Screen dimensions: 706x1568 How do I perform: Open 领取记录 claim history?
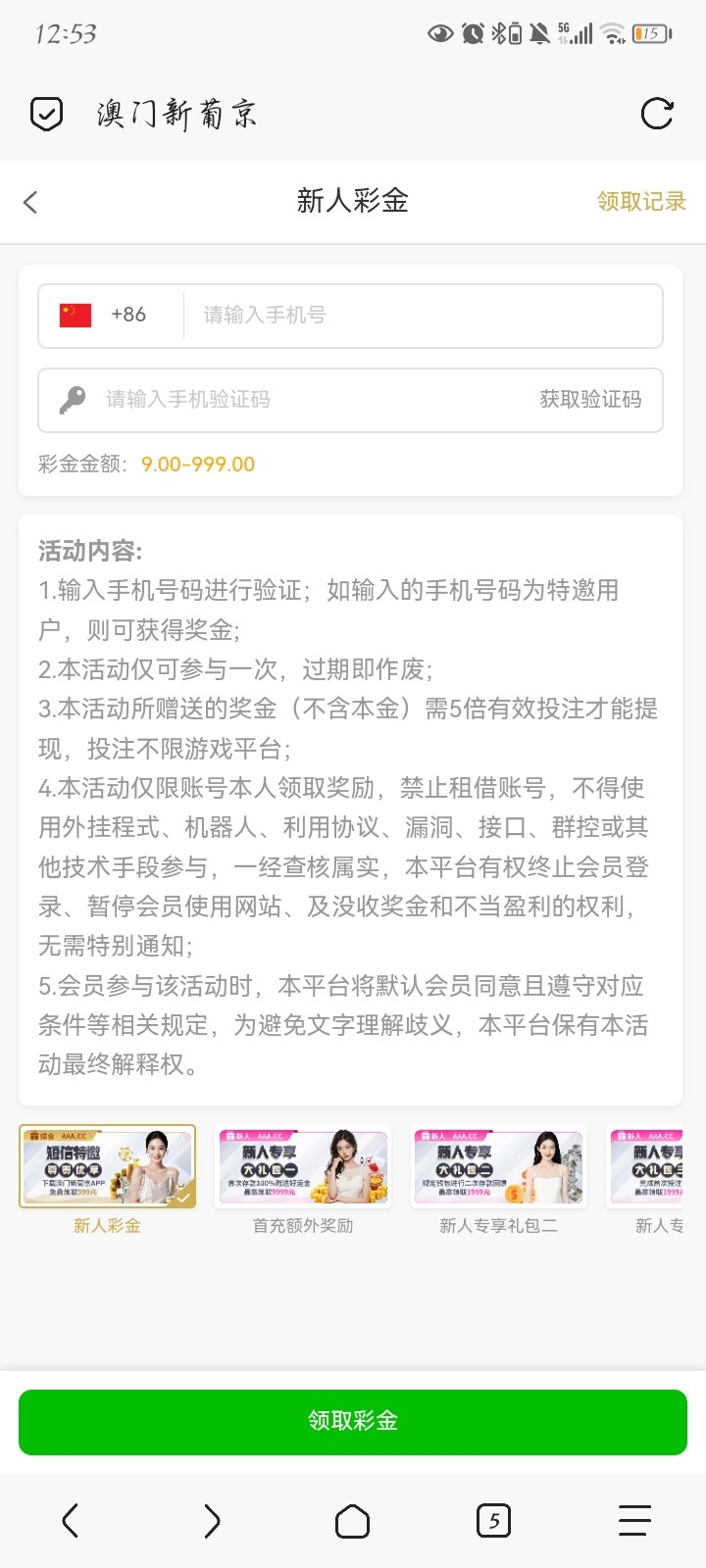tap(641, 202)
